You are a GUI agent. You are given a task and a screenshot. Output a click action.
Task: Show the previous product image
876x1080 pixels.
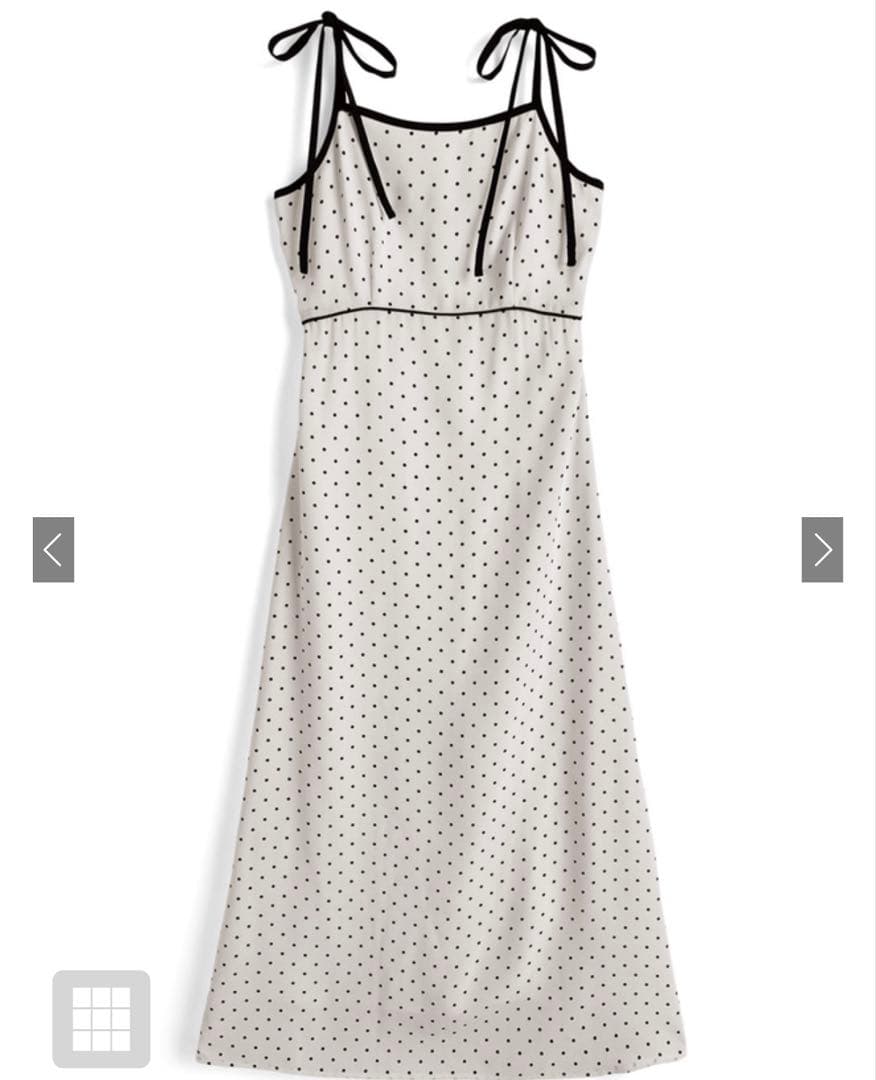pyautogui.click(x=54, y=550)
